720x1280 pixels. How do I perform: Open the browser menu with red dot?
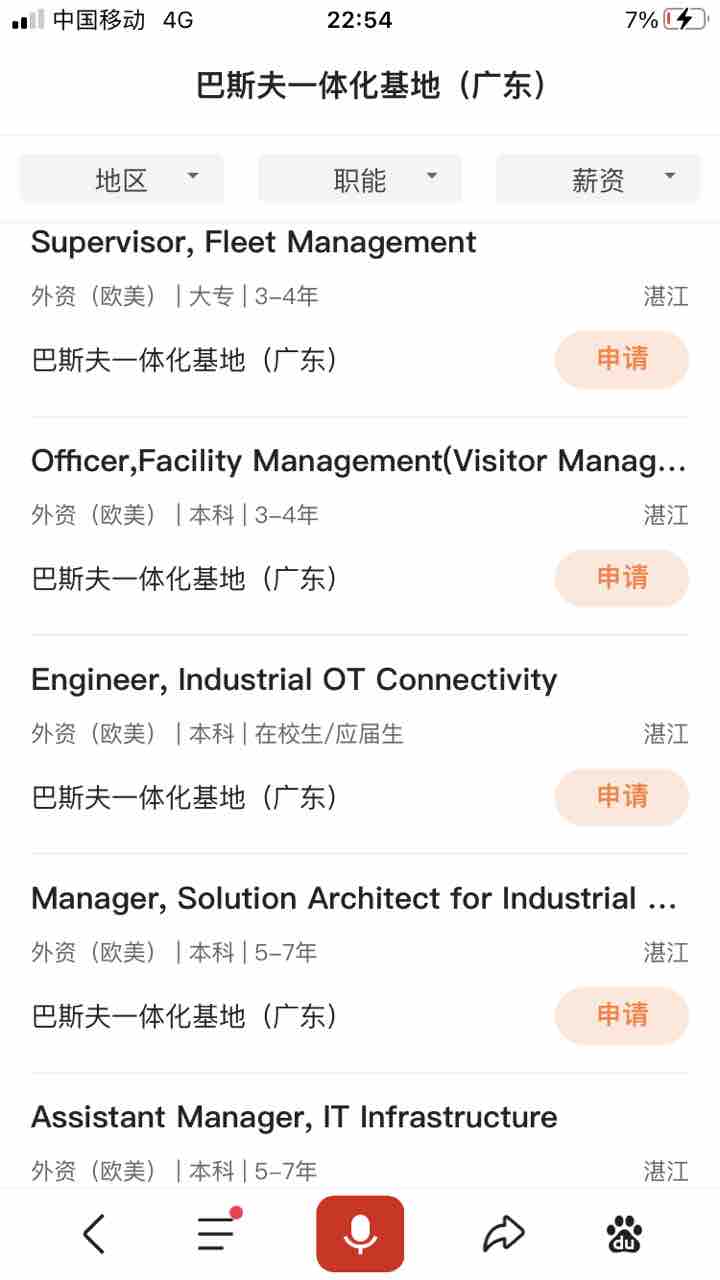click(x=218, y=1232)
